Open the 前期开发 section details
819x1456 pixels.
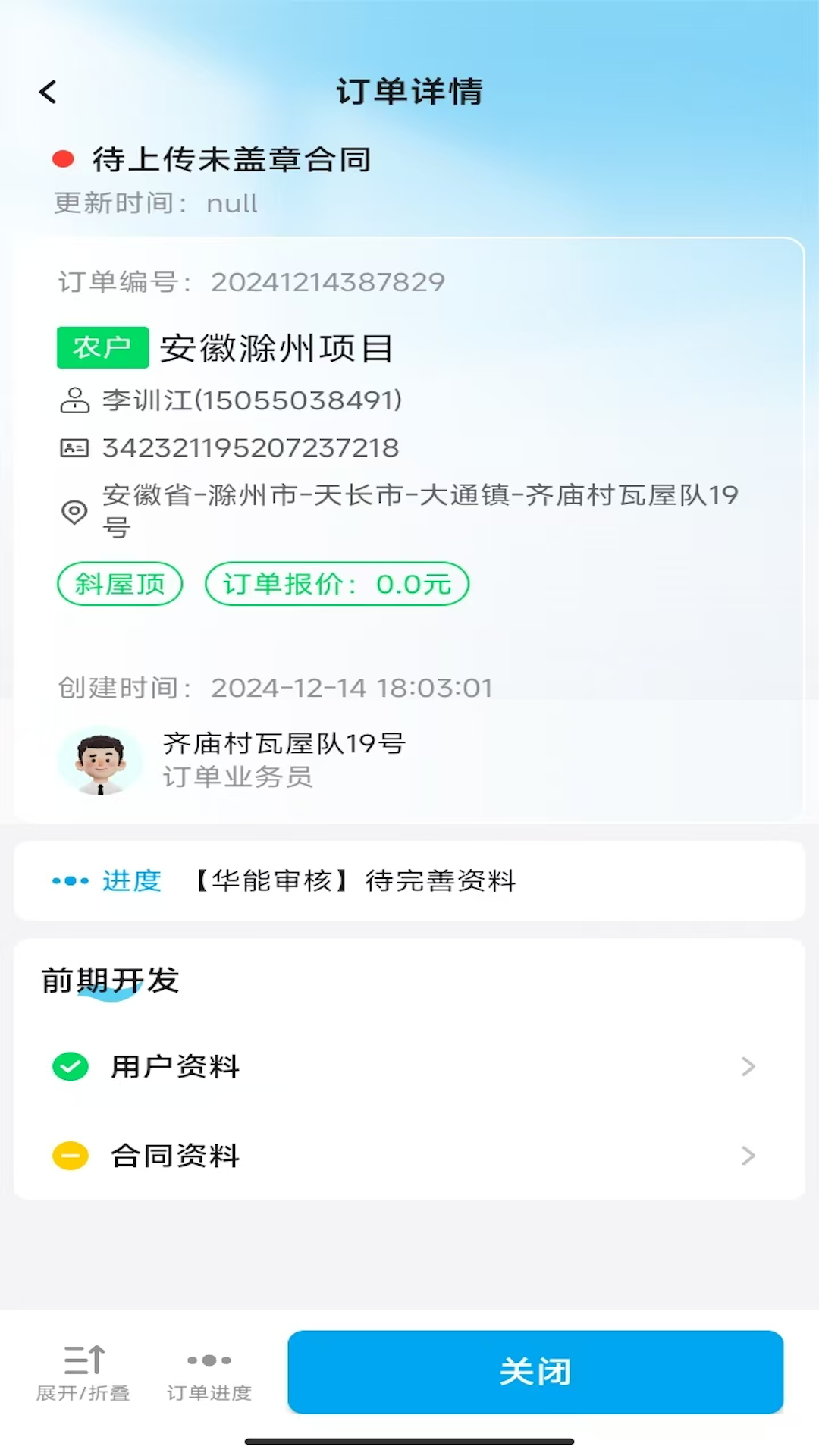pyautogui.click(x=110, y=979)
